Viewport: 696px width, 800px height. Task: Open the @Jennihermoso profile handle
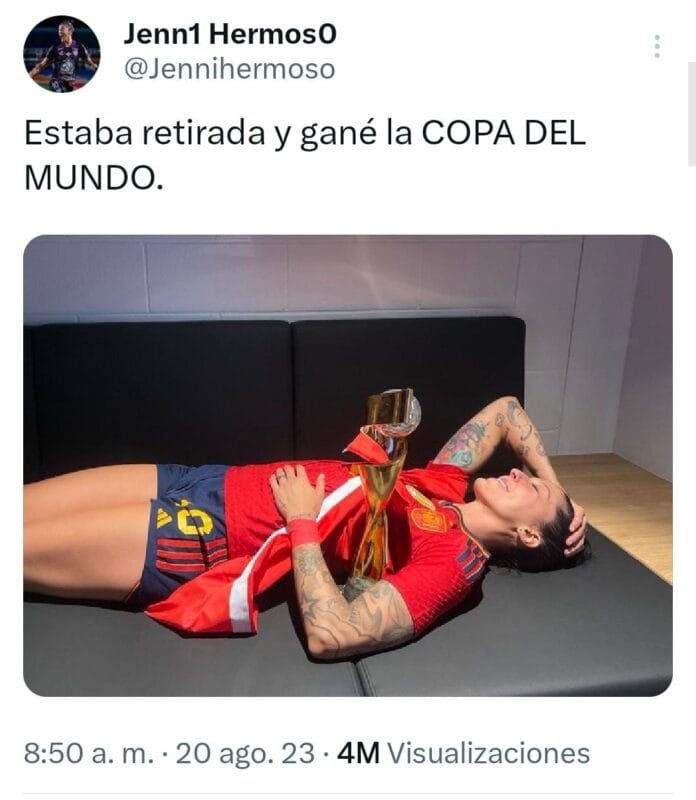pos(229,69)
